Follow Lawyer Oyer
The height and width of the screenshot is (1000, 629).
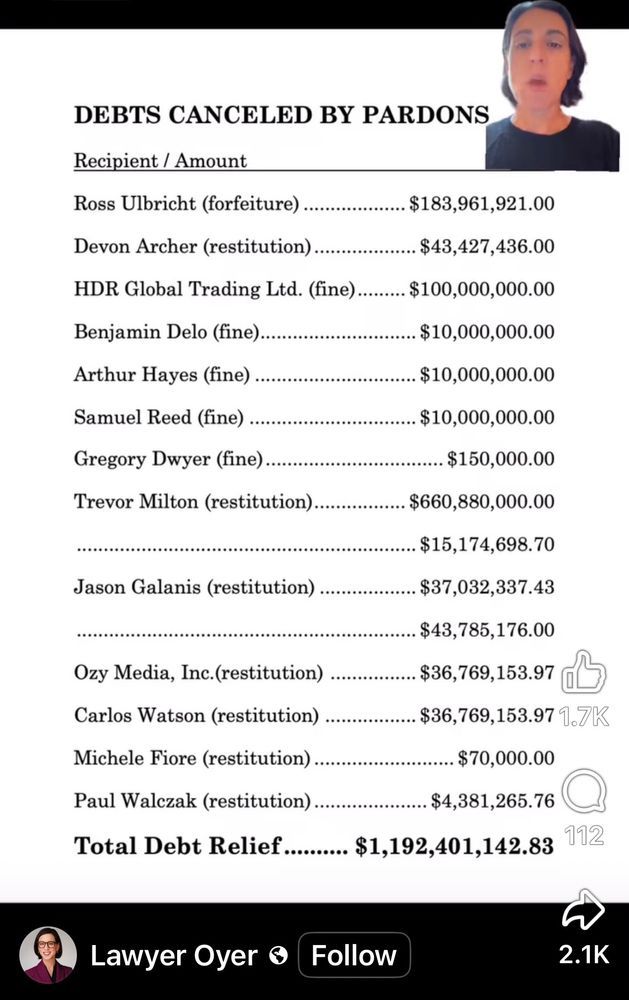[353, 955]
